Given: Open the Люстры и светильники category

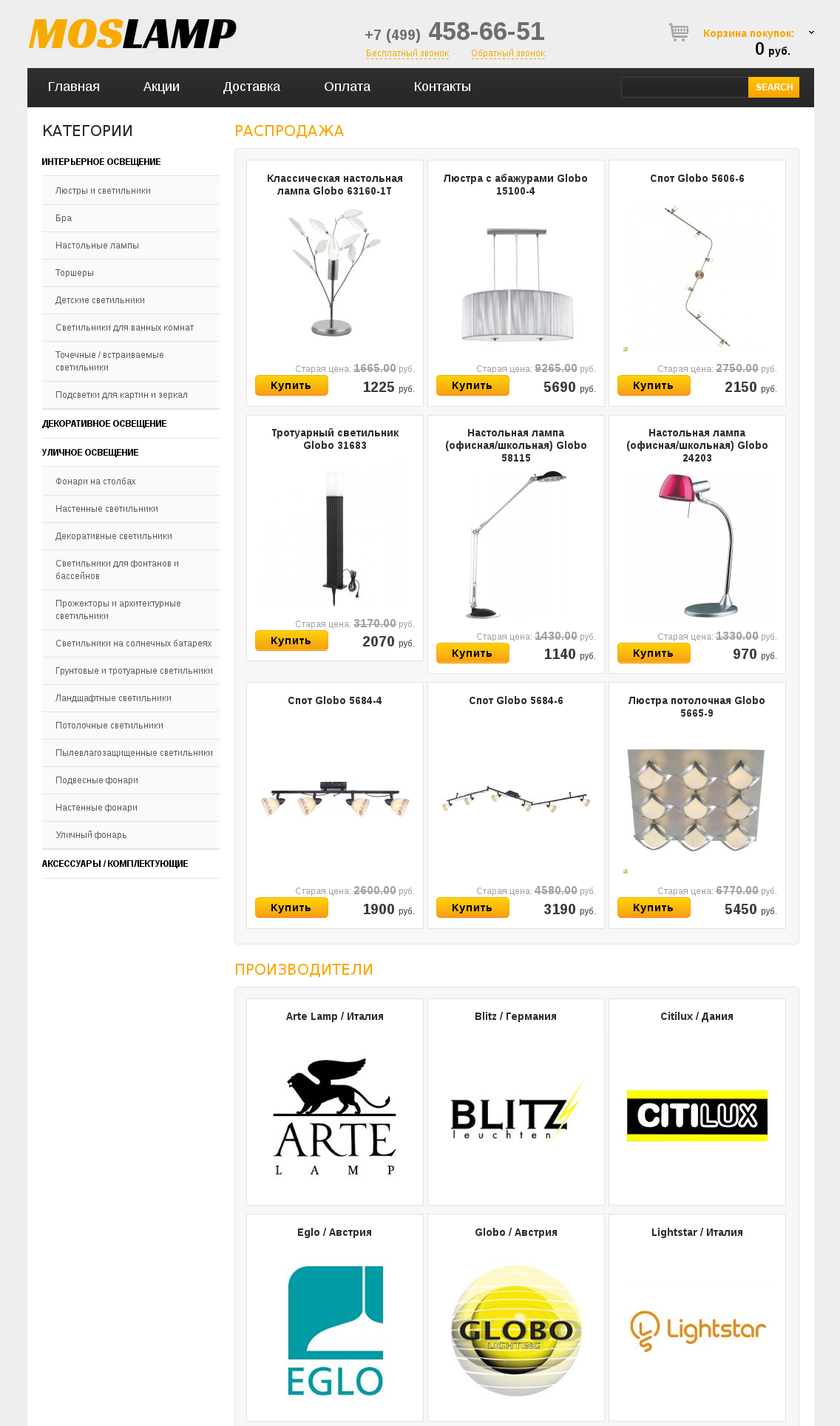Looking at the screenshot, I should (103, 191).
